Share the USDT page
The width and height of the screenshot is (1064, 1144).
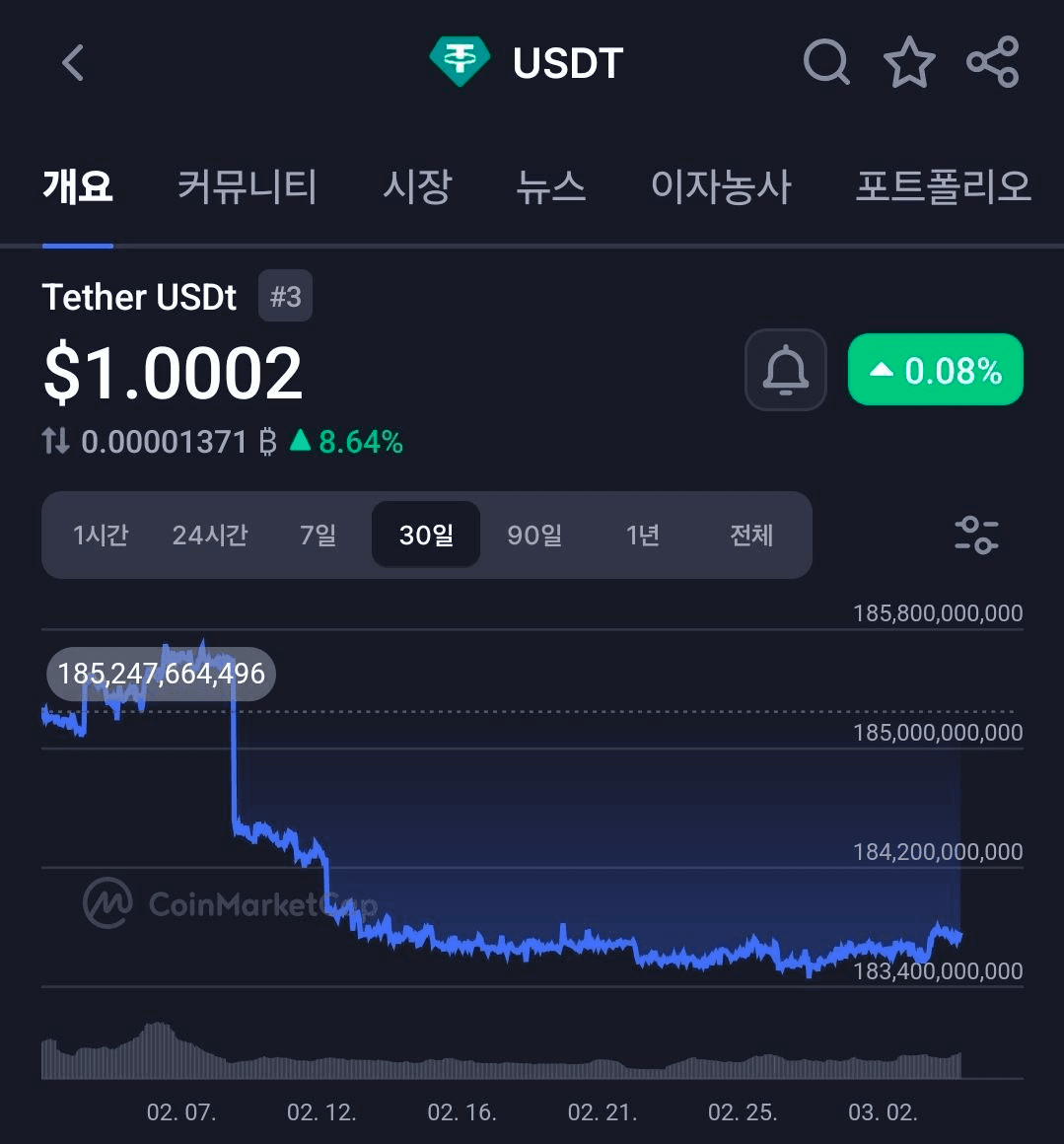992,63
